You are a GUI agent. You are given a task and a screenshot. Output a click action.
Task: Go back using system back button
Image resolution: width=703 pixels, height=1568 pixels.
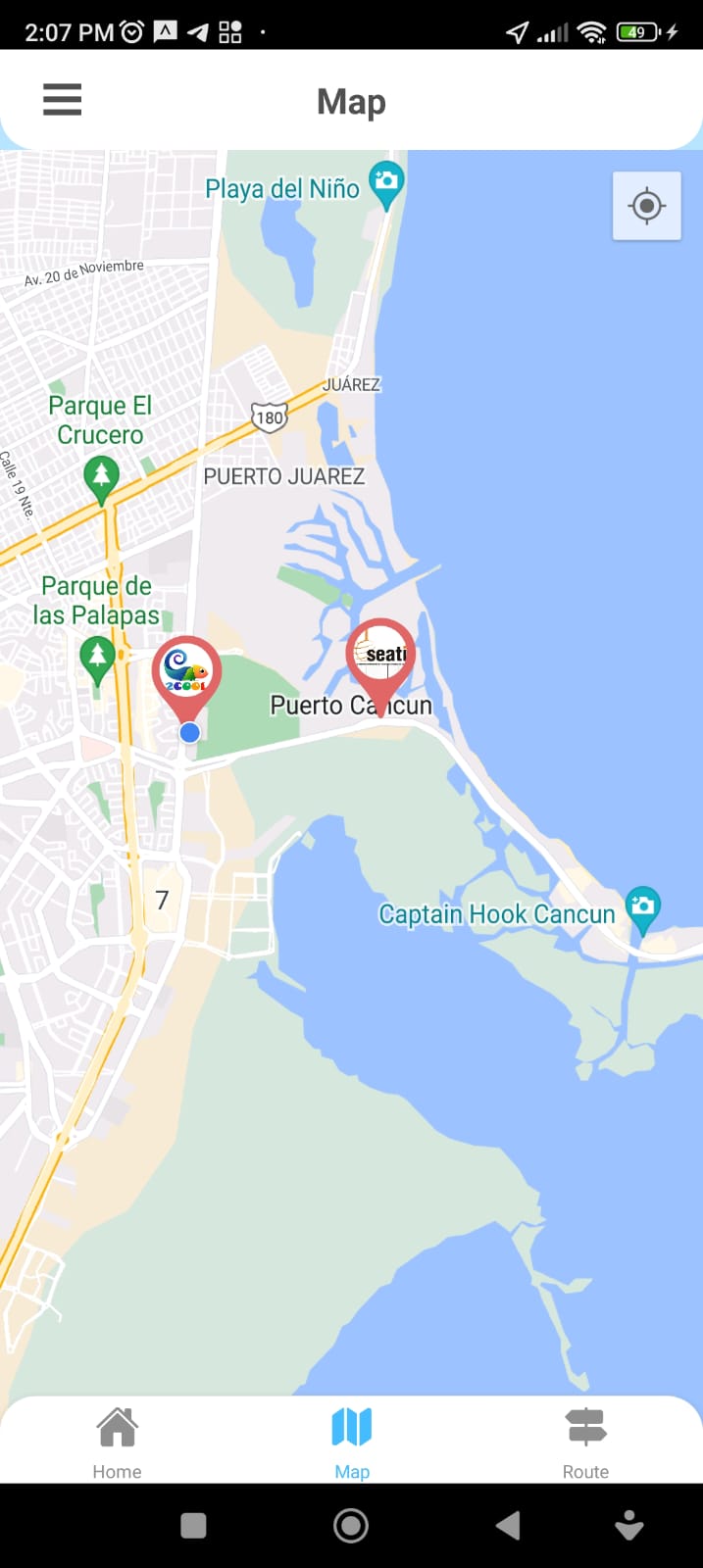coord(507,1525)
